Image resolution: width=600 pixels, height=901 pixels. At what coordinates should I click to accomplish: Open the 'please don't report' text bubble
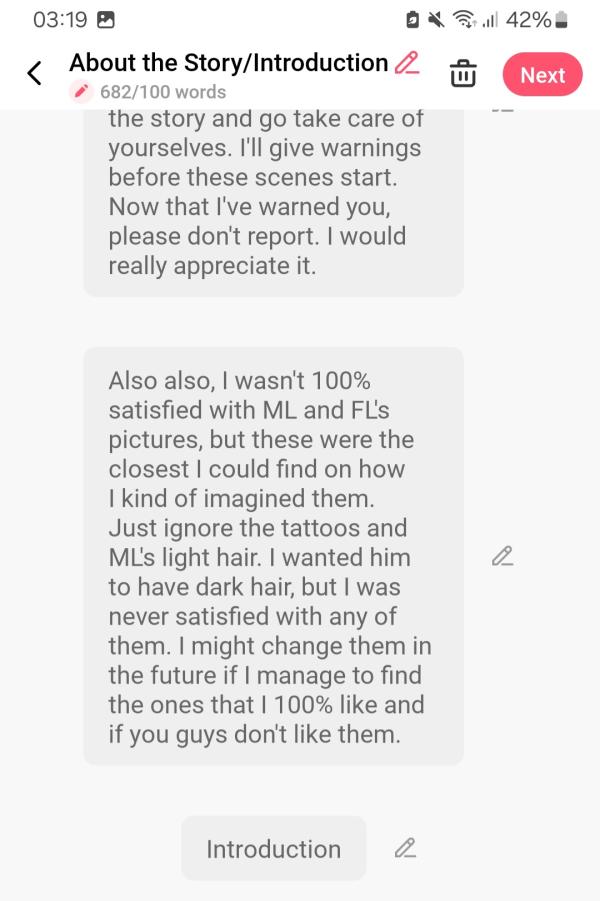272,200
